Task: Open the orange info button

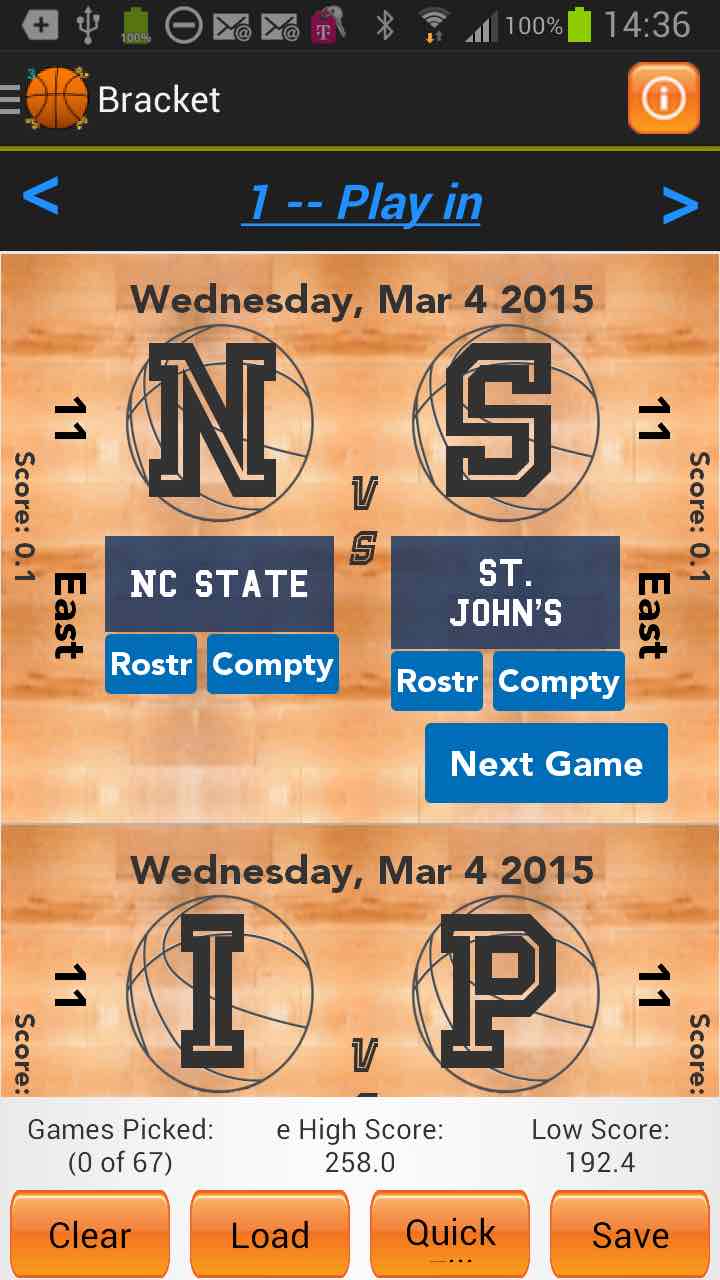Action: pyautogui.click(x=663, y=98)
